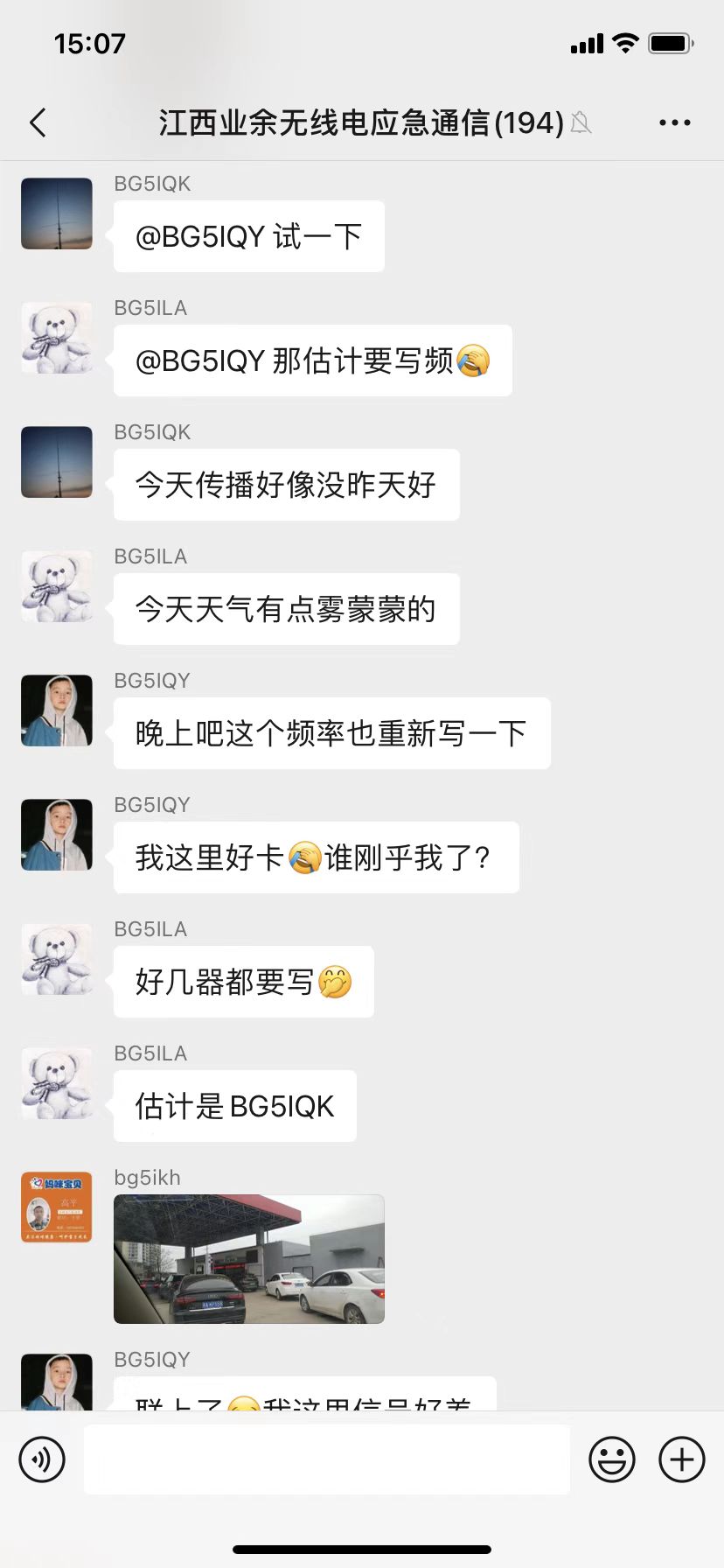
Task: Go back to the chat list
Action: [x=38, y=123]
